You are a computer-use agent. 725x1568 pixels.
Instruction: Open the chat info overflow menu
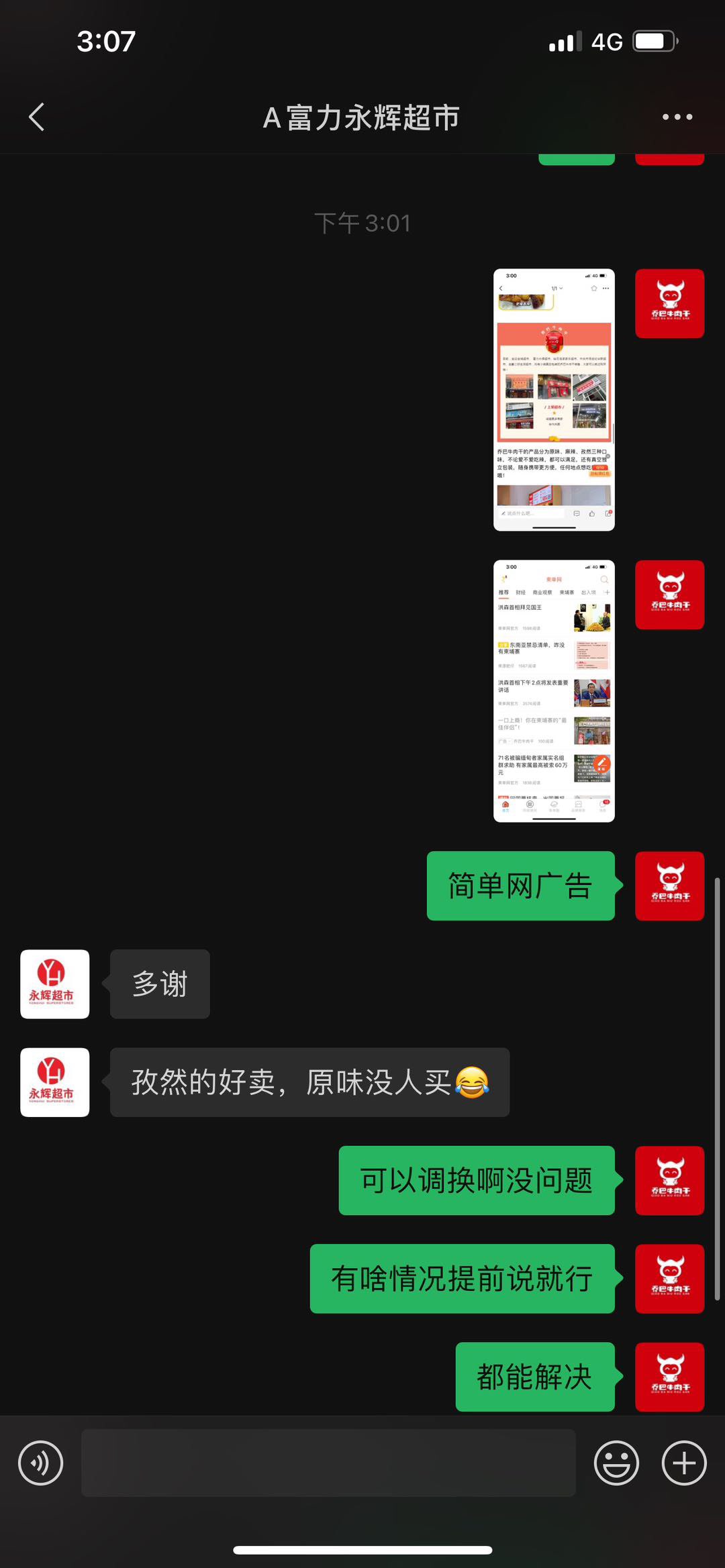point(677,117)
